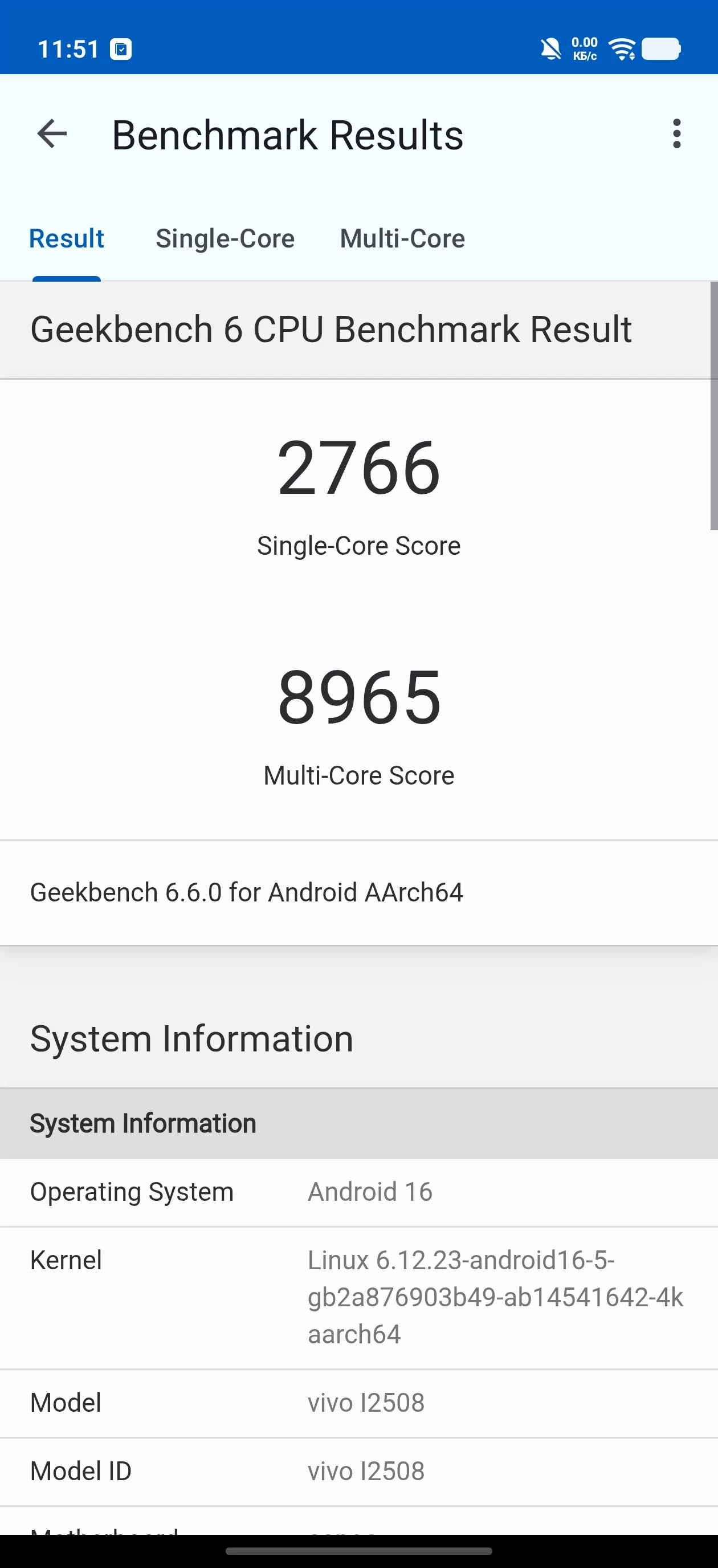The image size is (718, 1568).
Task: Switch to the Single-Core tab
Action: (225, 238)
